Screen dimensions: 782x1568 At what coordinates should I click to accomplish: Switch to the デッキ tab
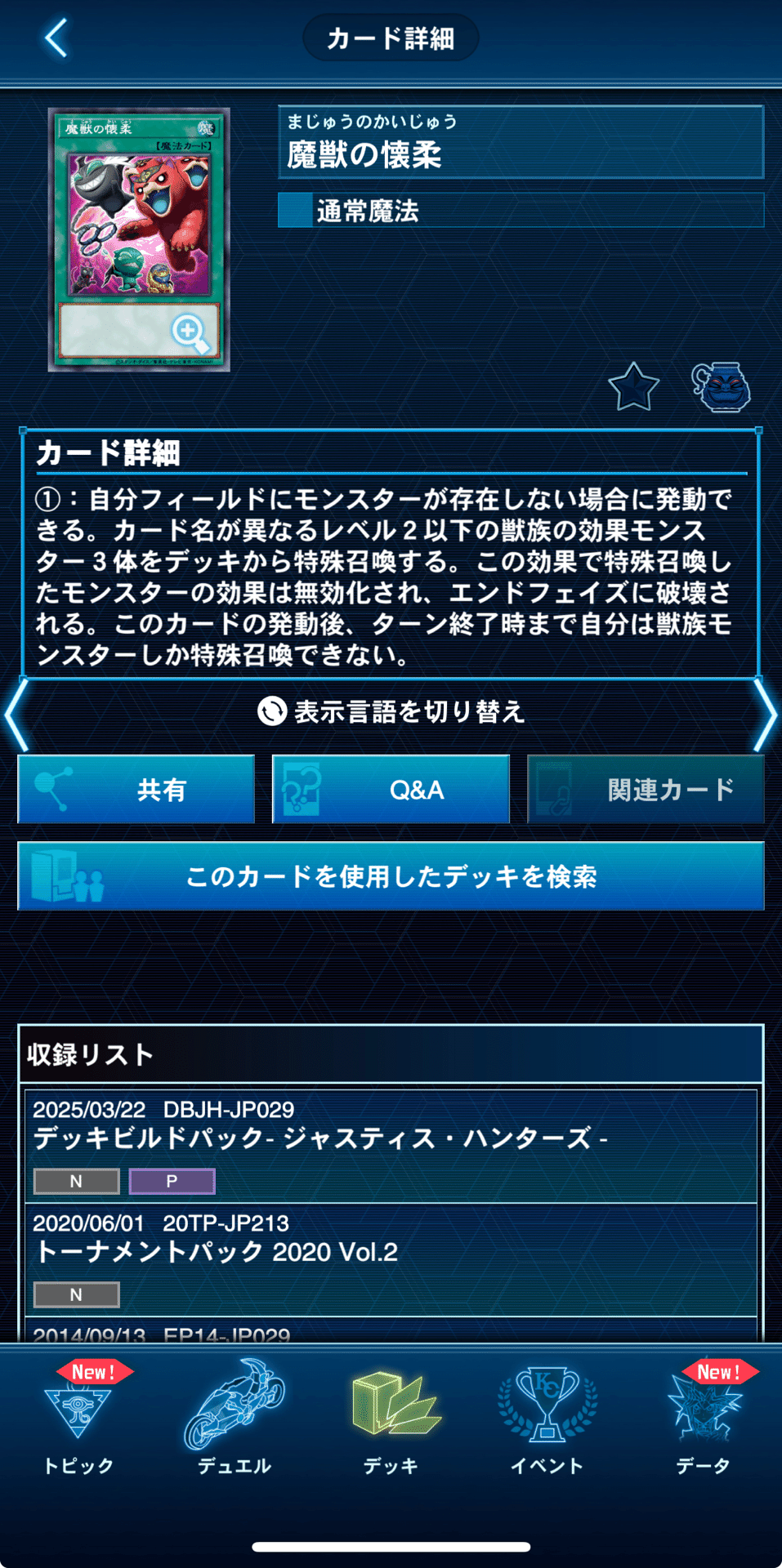391,1421
